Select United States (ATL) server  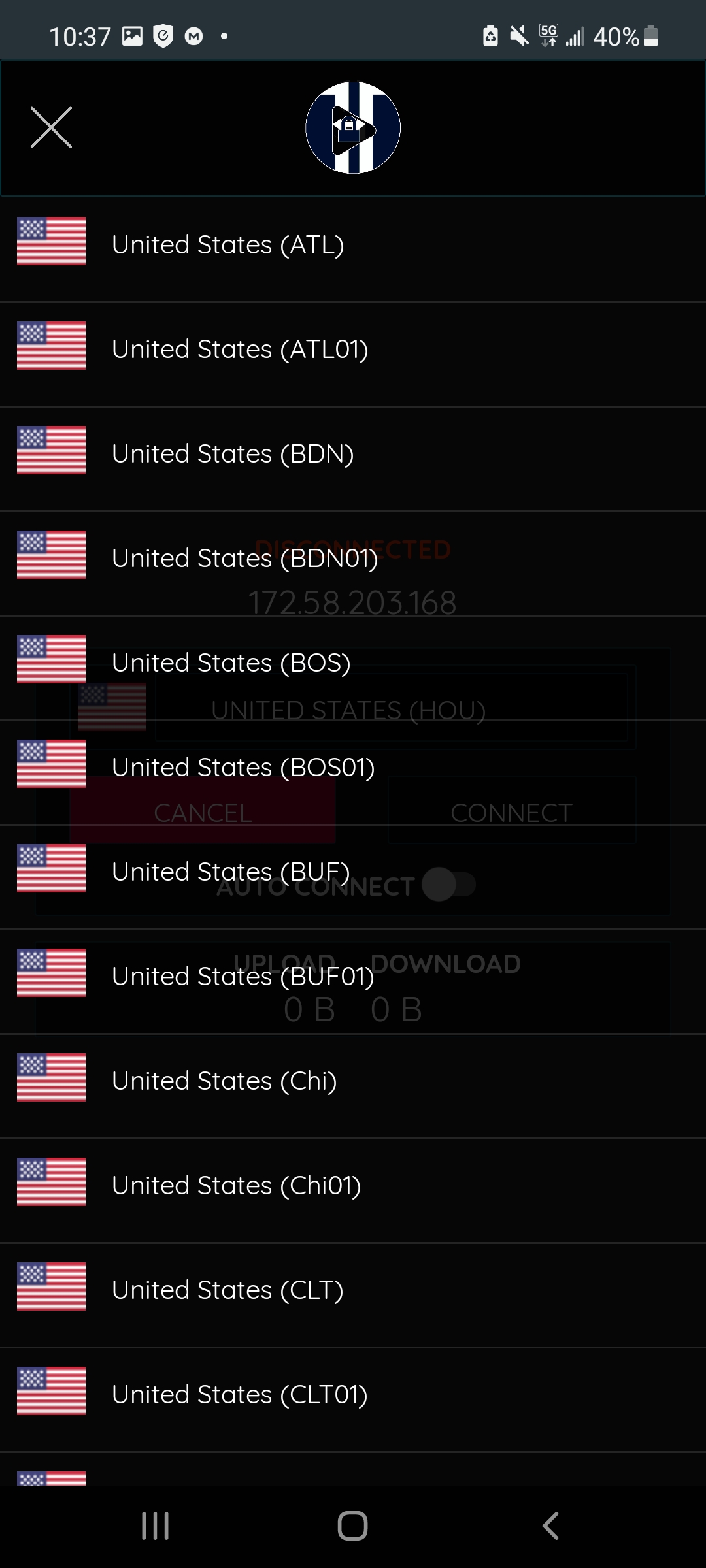click(x=353, y=249)
